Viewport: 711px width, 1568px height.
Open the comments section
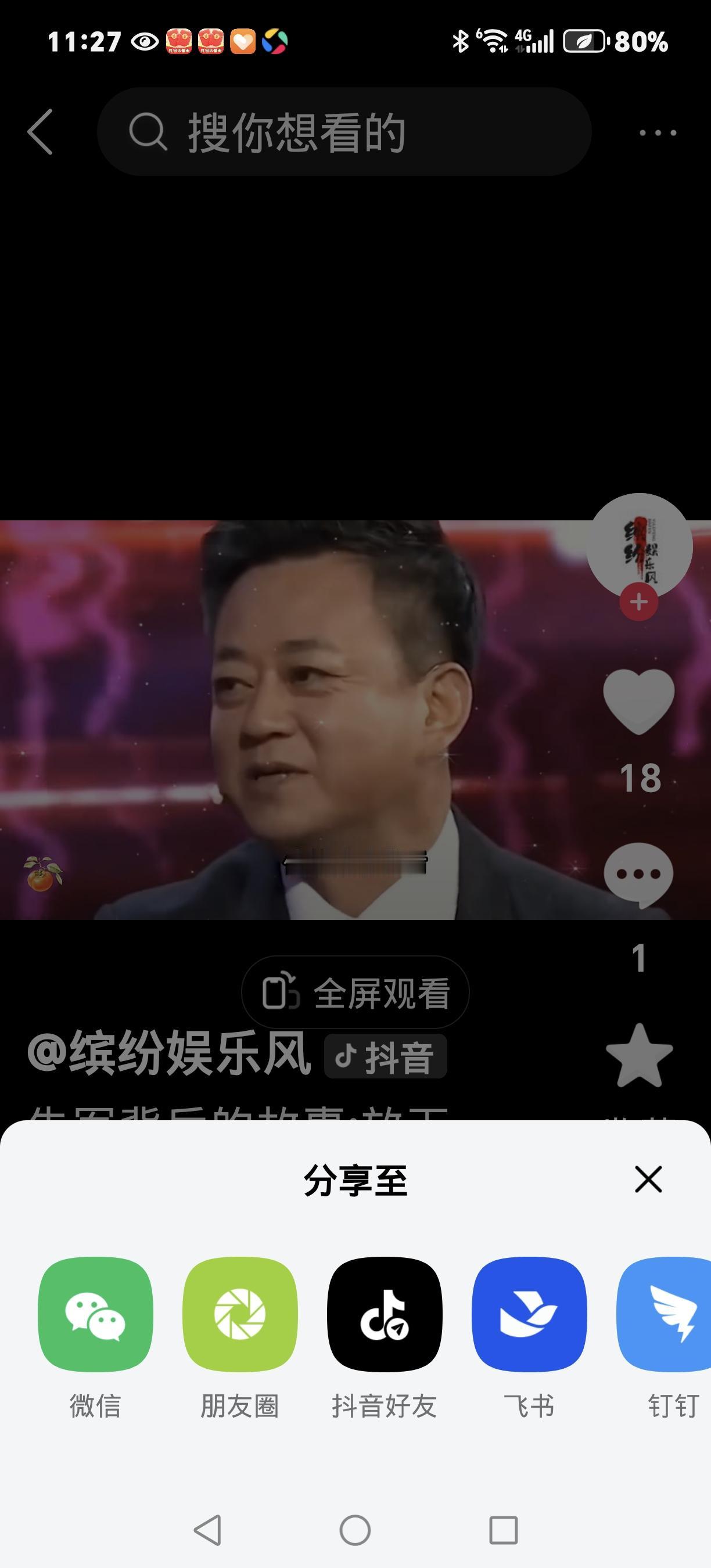[x=637, y=876]
